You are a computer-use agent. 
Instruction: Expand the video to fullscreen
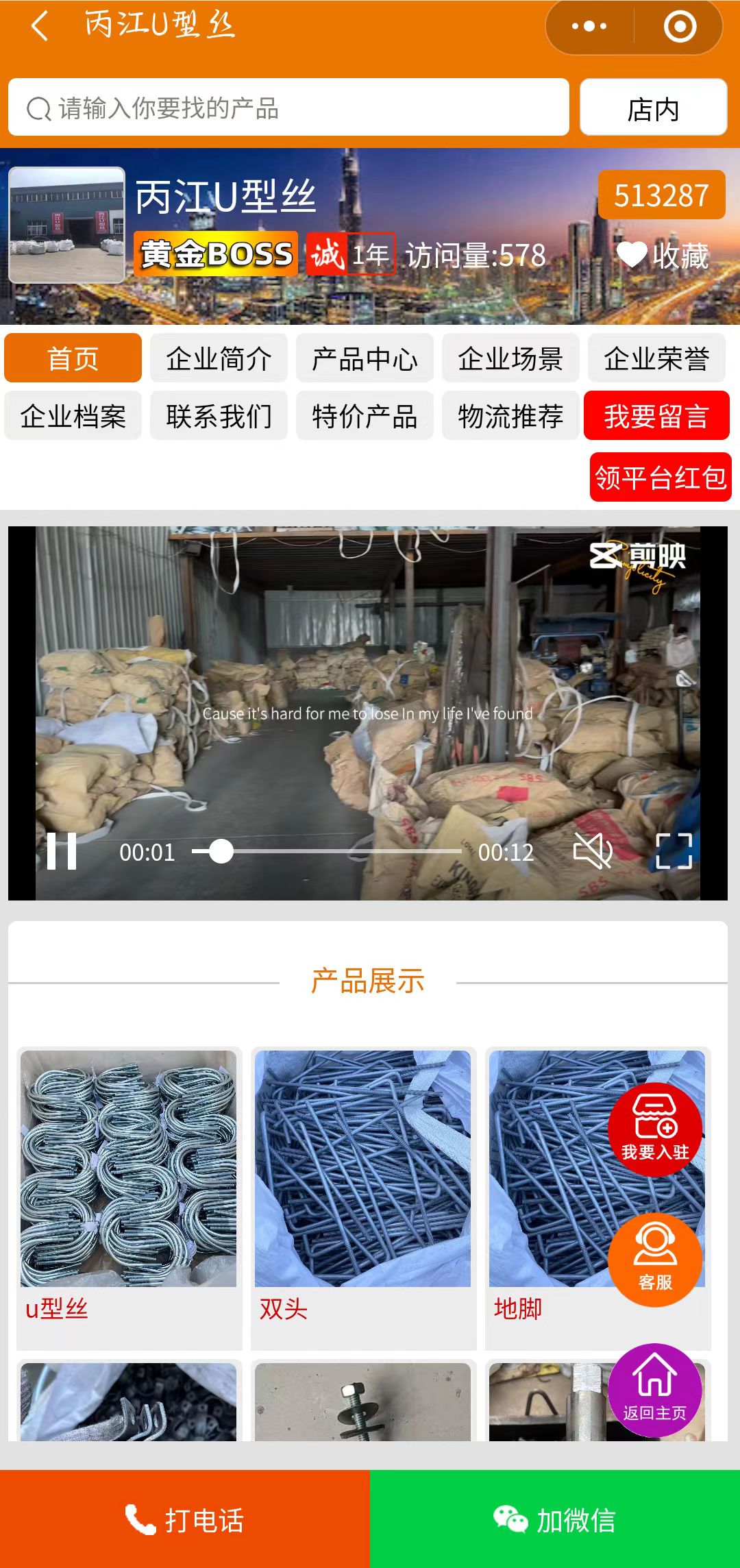coord(674,851)
